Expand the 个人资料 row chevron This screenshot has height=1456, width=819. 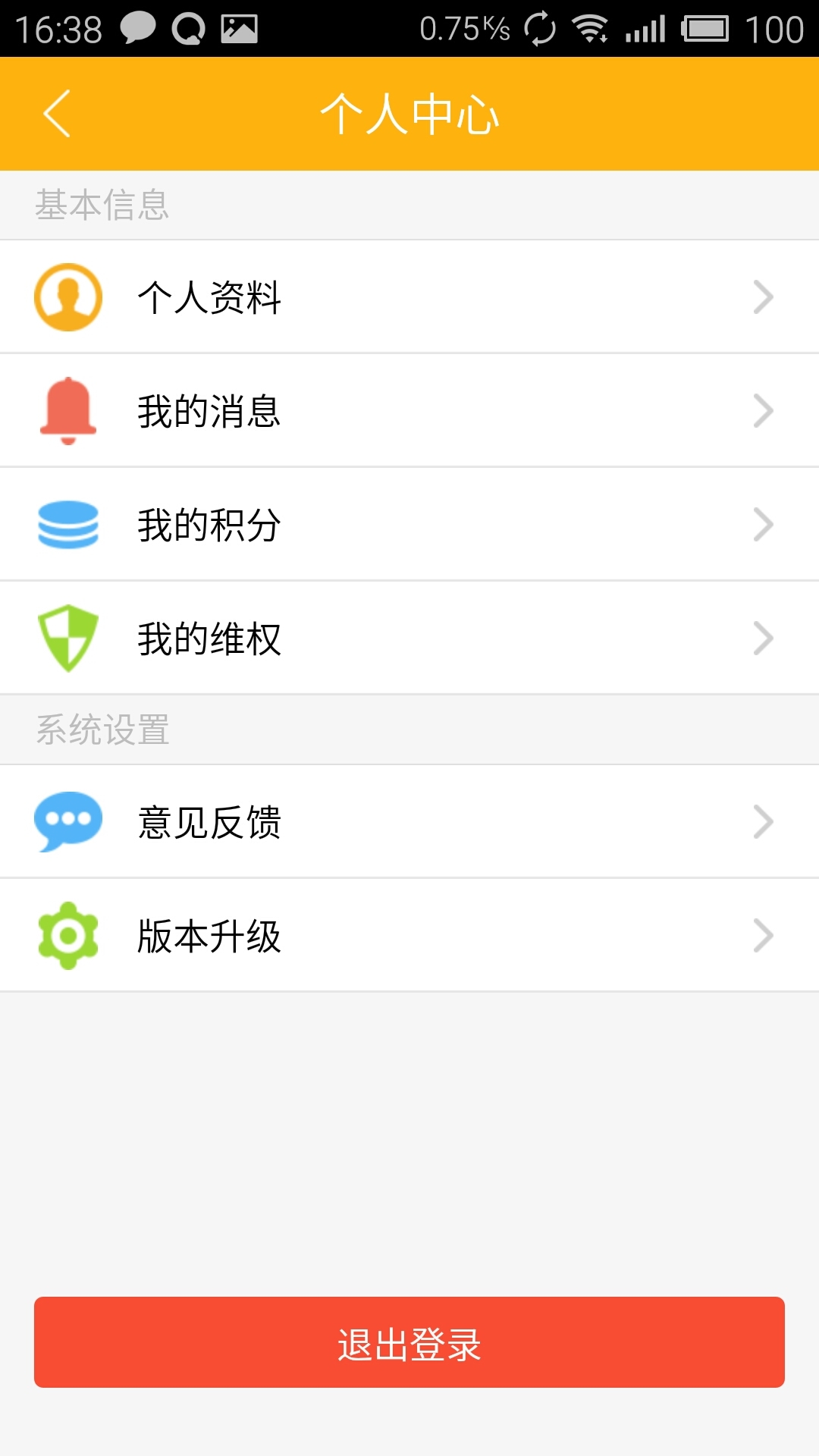[x=762, y=299]
